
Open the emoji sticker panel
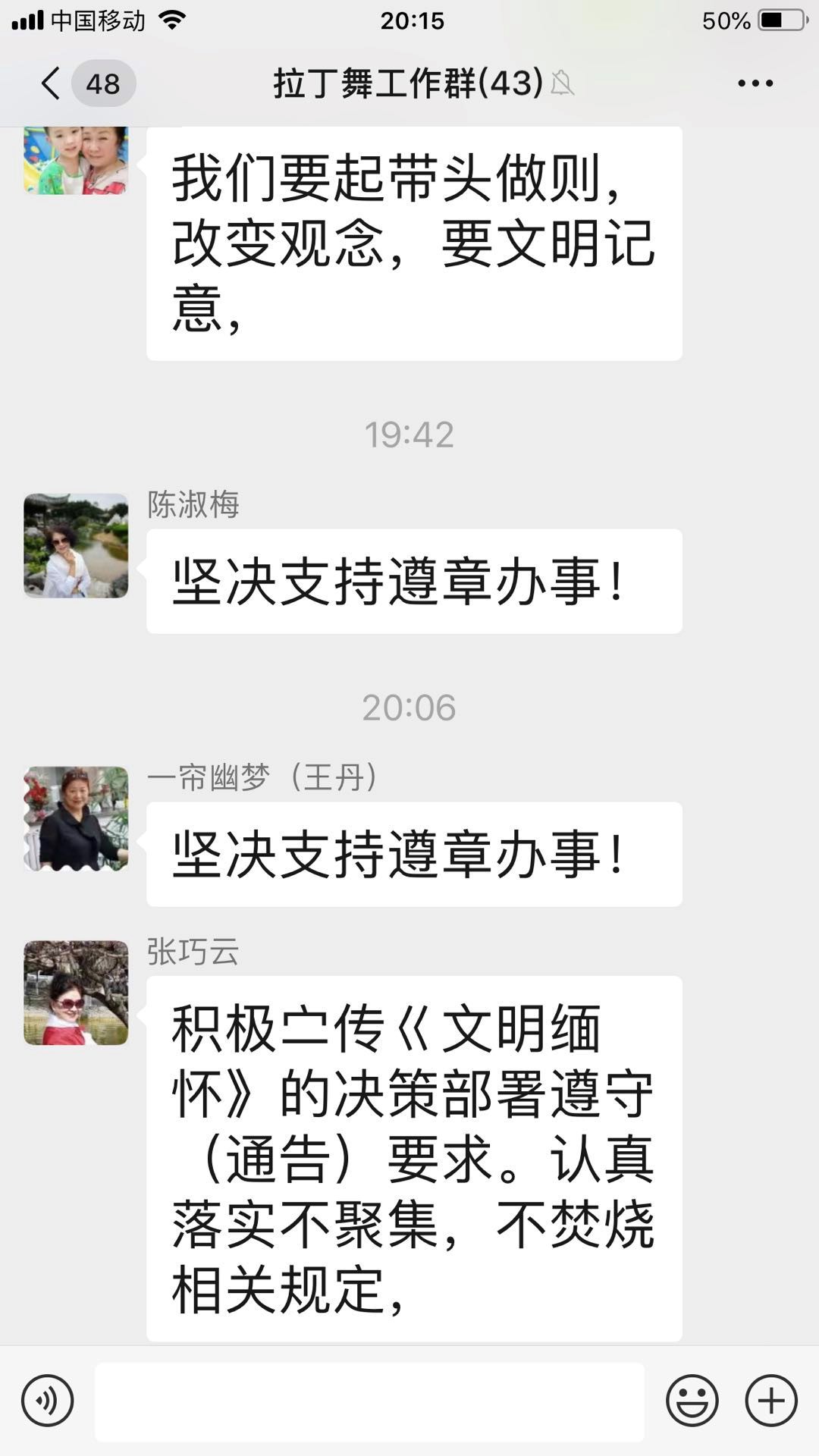692,1401
